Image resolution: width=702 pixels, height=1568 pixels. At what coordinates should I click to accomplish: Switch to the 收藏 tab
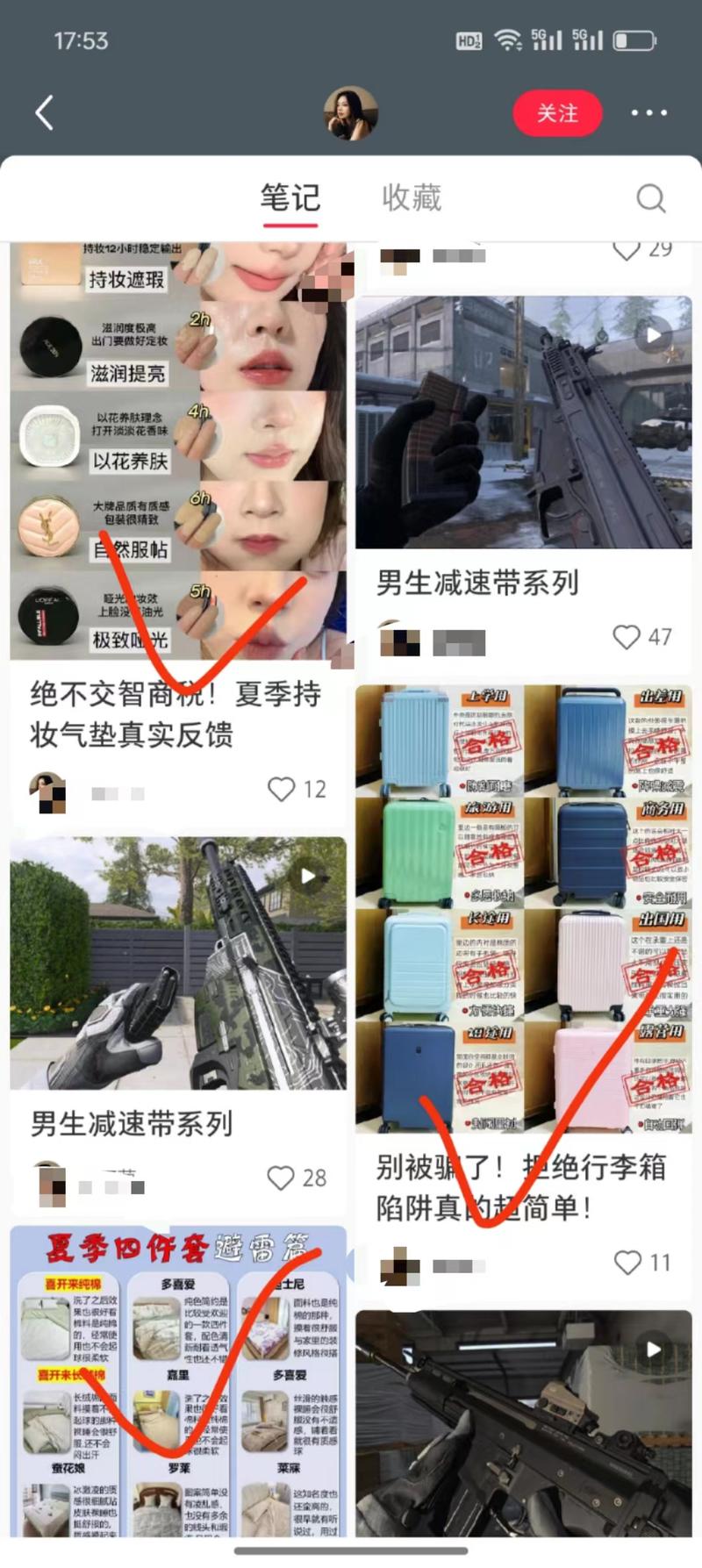(x=412, y=197)
